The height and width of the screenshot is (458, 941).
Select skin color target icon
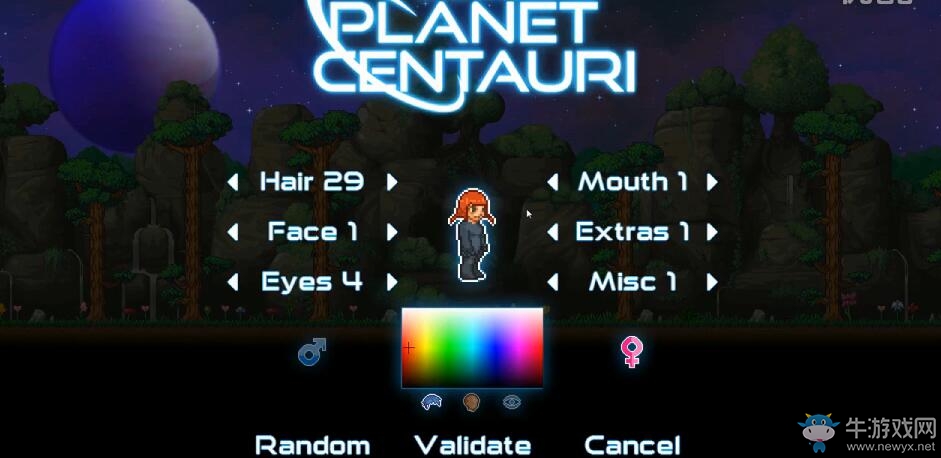click(472, 402)
